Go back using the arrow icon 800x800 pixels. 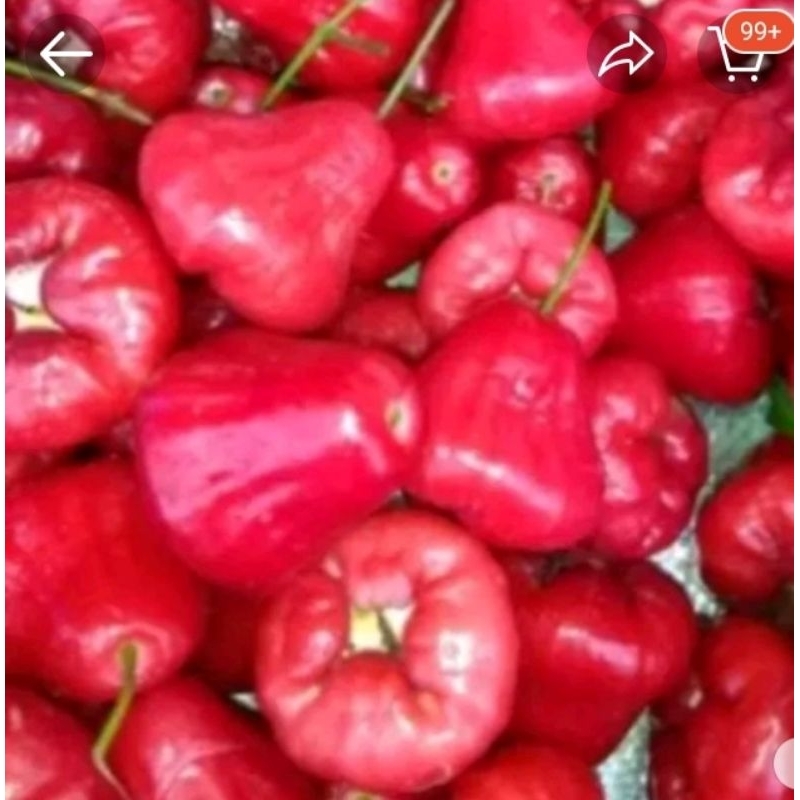click(65, 54)
